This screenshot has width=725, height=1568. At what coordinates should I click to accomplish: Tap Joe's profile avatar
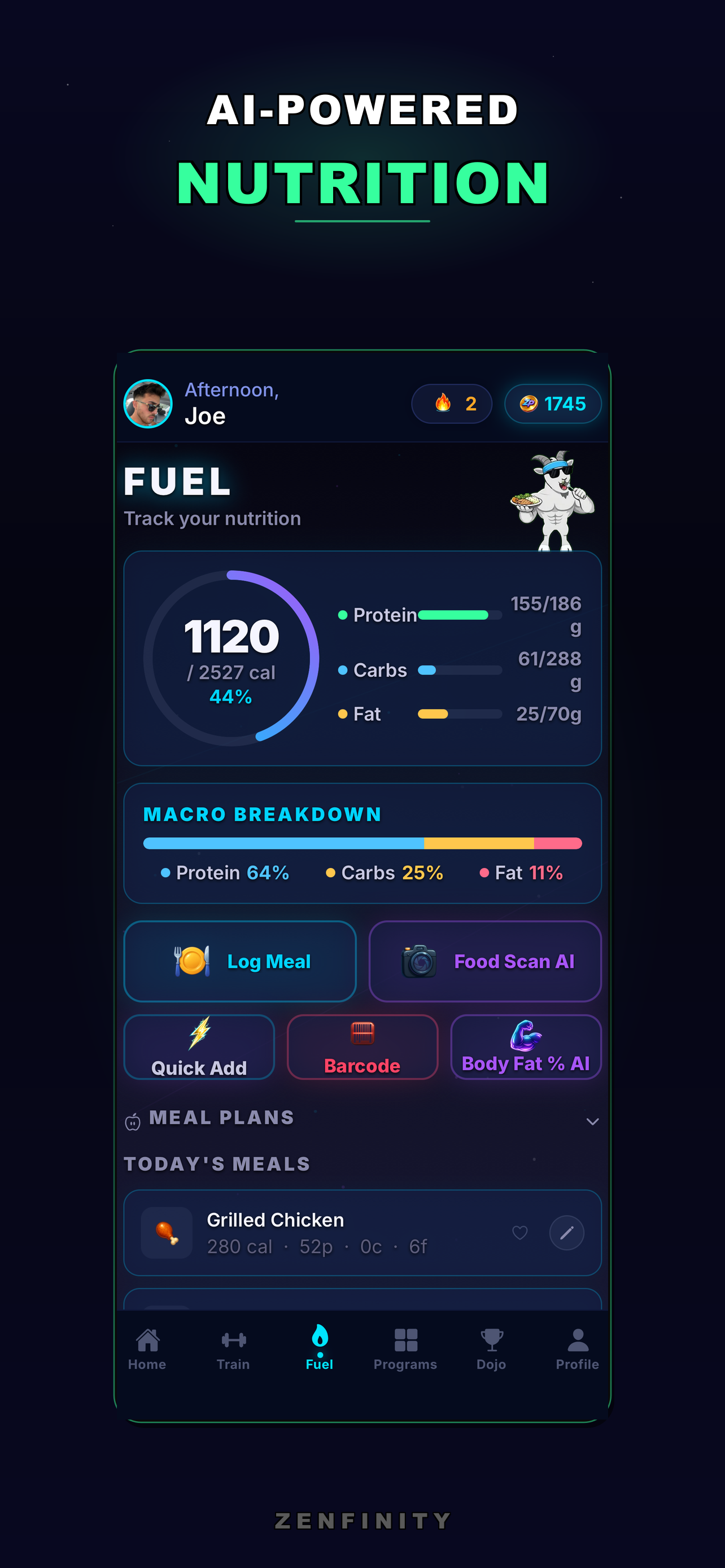(148, 403)
